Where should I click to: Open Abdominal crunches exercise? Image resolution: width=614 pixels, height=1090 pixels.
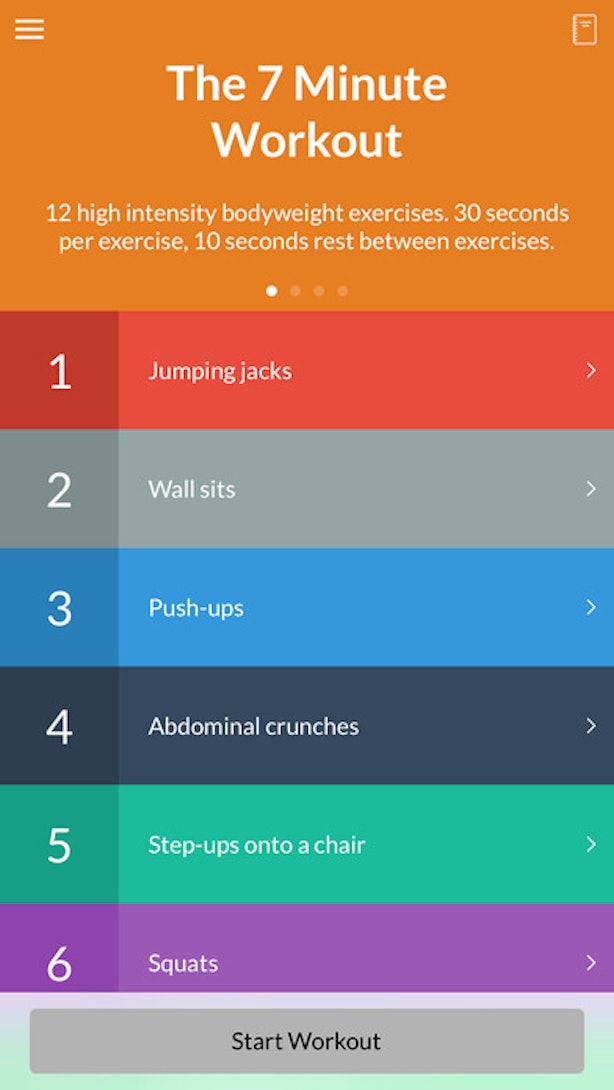[307, 726]
